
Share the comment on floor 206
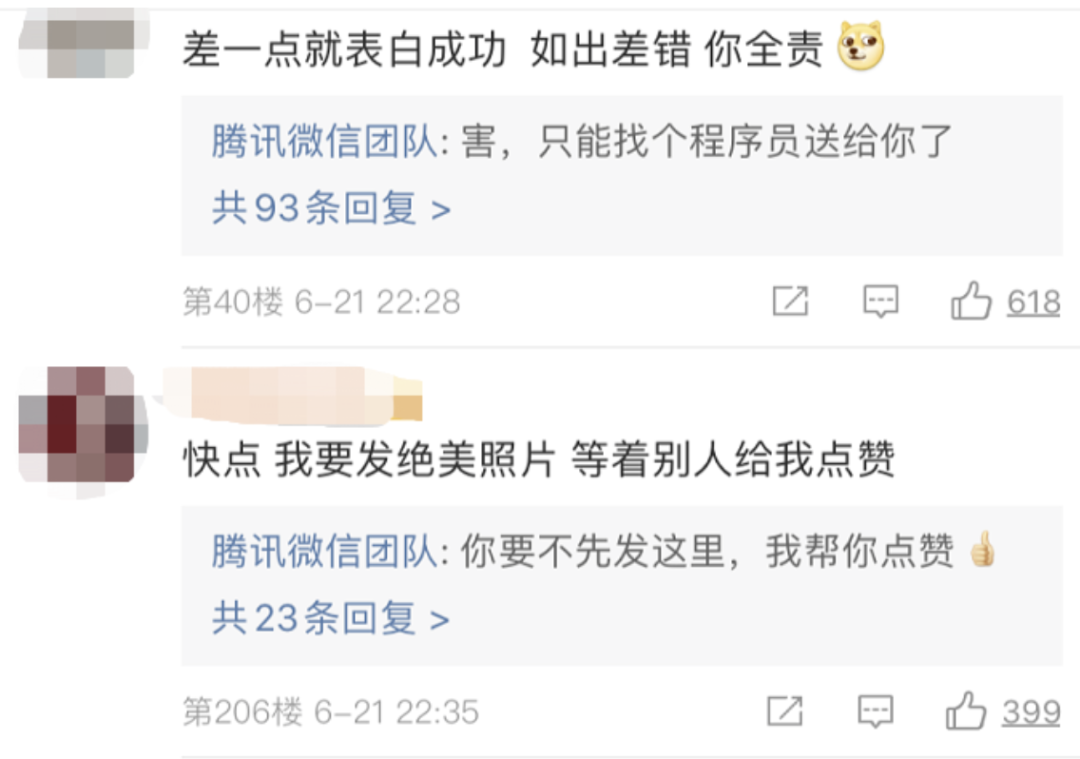pyautogui.click(x=785, y=711)
